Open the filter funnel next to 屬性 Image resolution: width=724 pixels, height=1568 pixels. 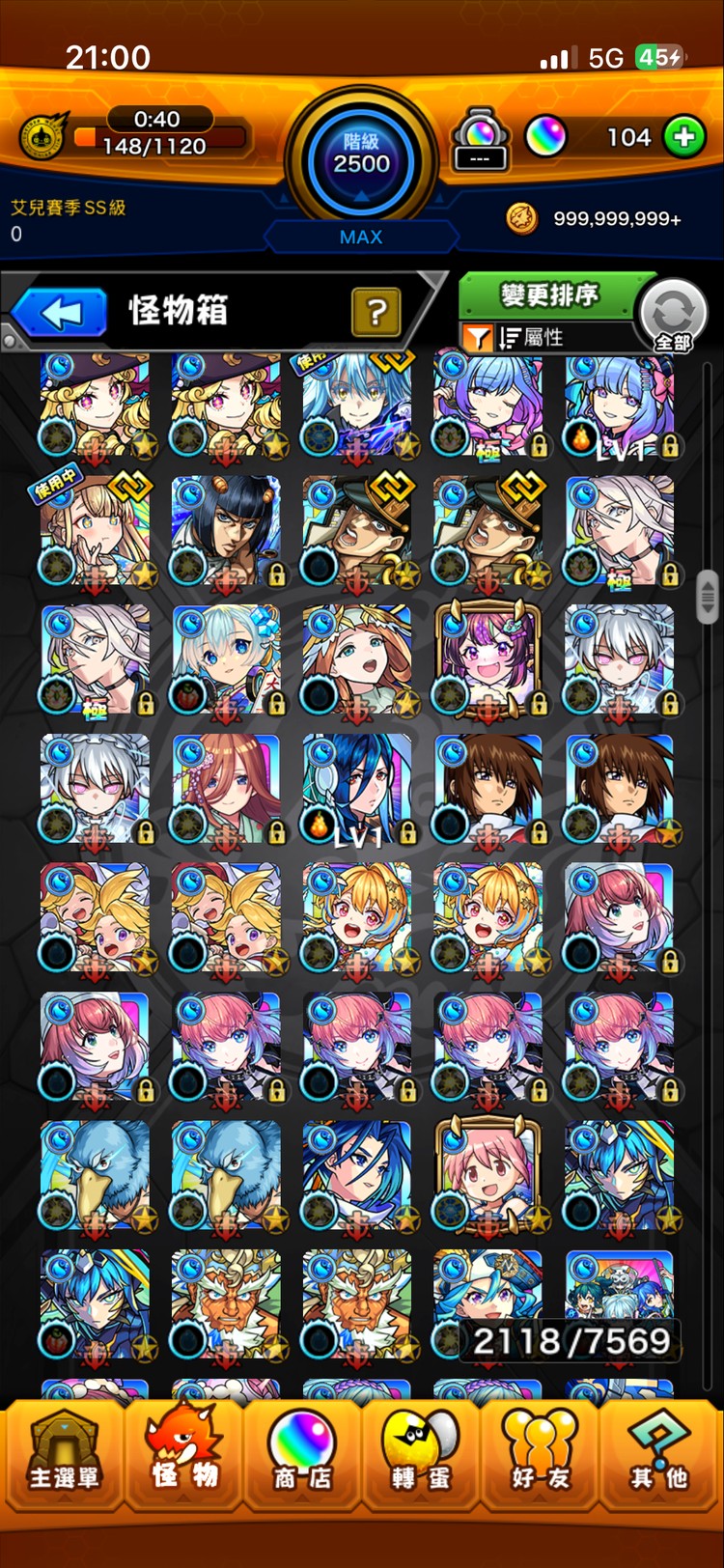point(478,337)
